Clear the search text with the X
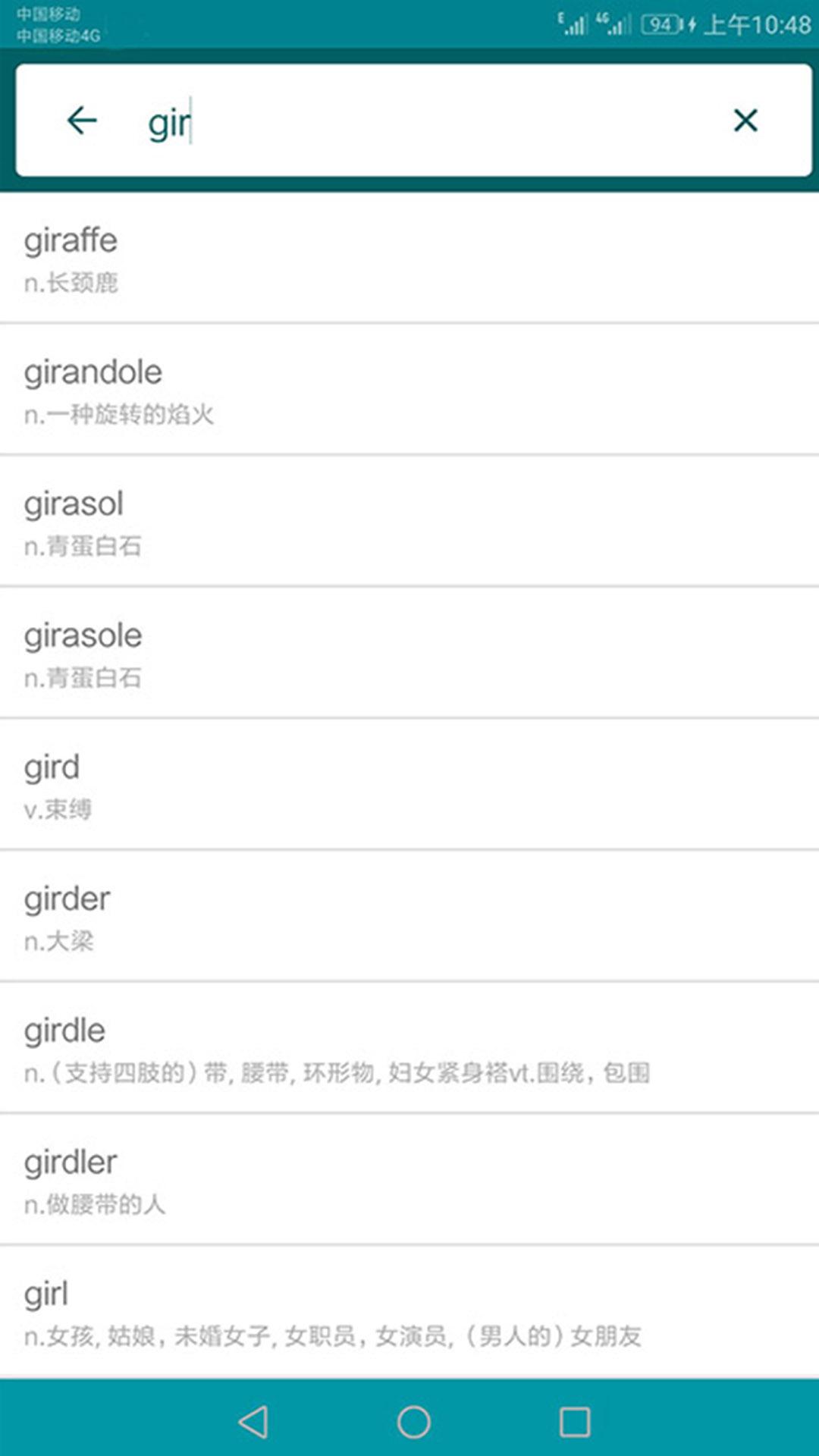This screenshot has height=1456, width=819. 745,121
